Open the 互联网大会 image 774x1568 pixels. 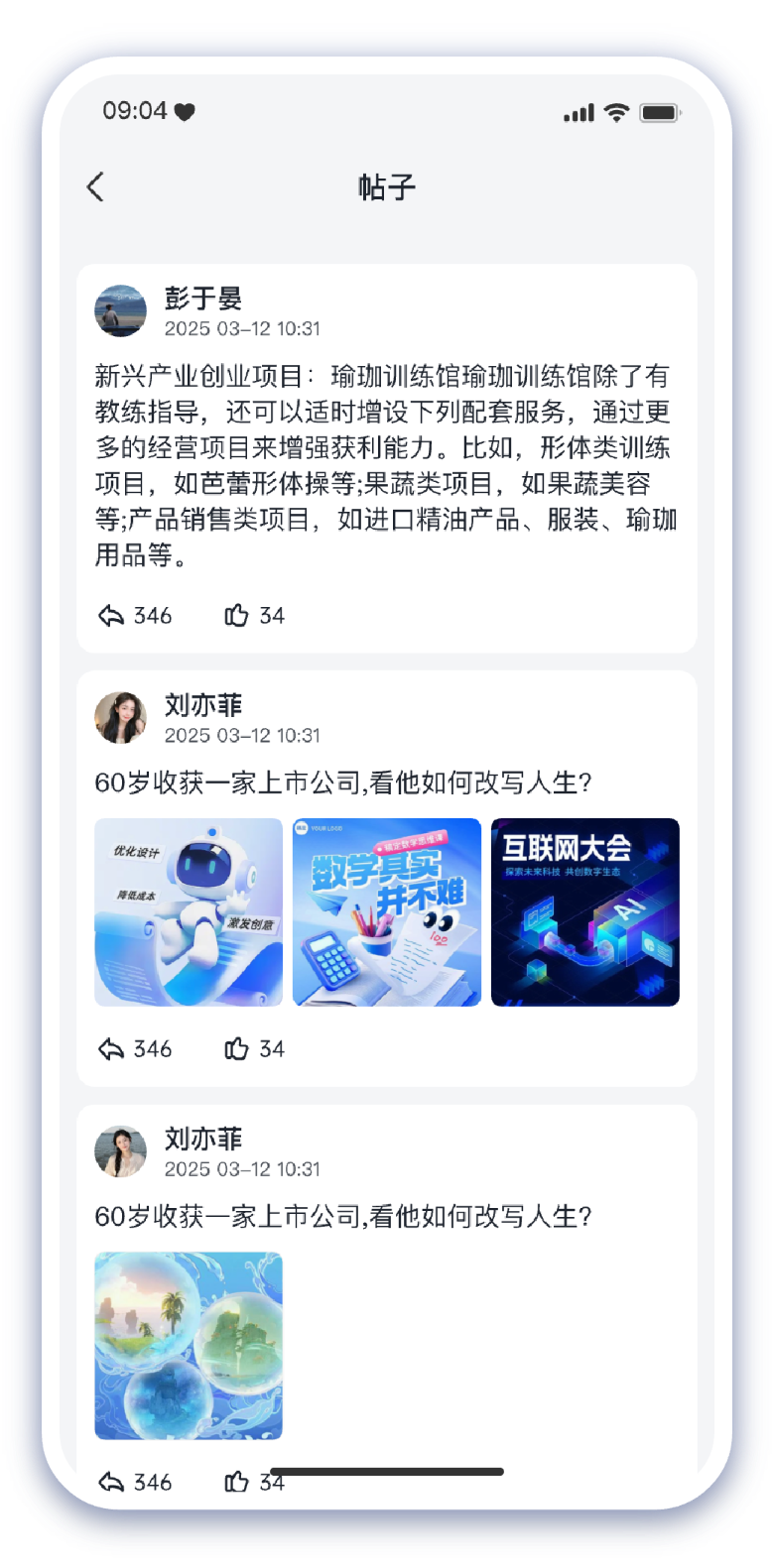coord(585,911)
